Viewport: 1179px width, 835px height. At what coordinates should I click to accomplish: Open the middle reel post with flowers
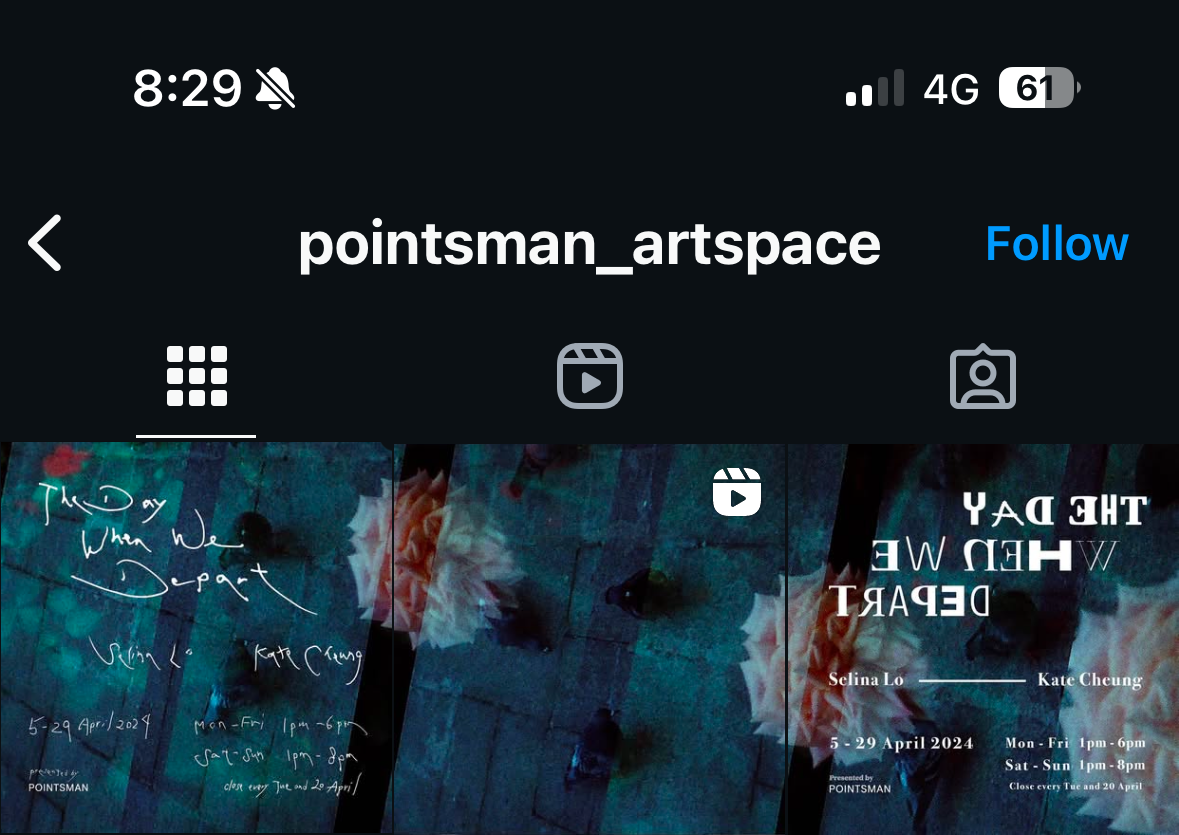590,640
